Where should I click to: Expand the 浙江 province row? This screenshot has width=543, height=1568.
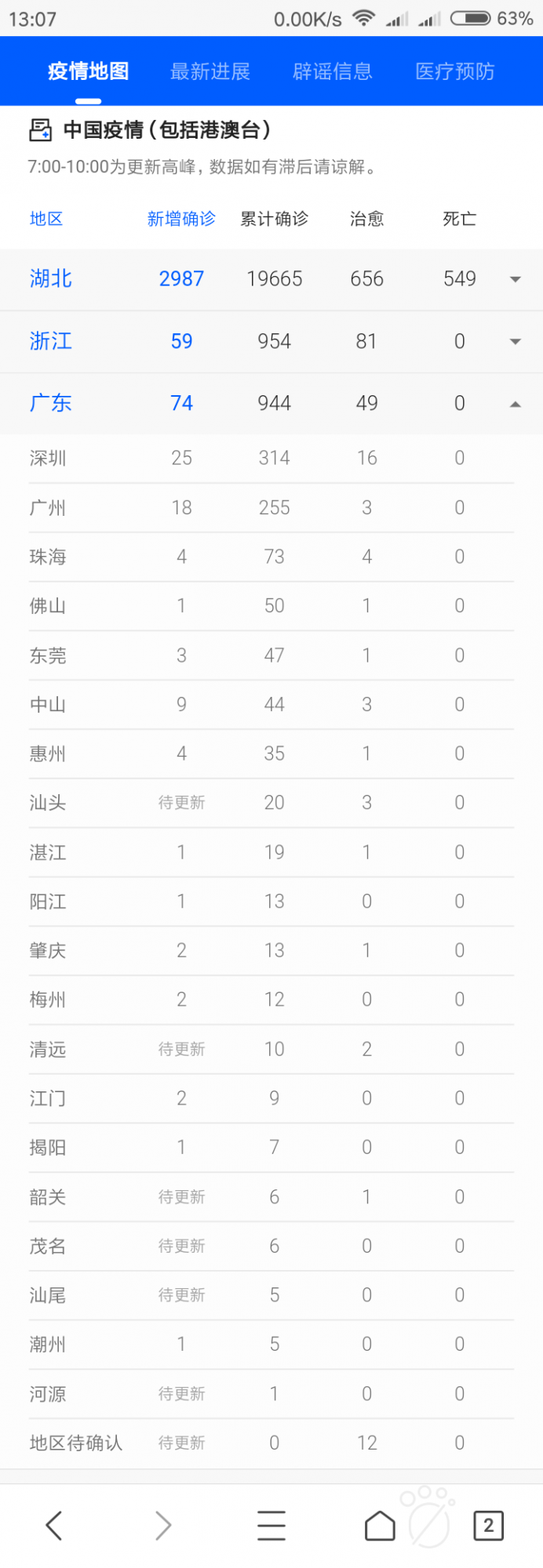pyautogui.click(x=515, y=341)
